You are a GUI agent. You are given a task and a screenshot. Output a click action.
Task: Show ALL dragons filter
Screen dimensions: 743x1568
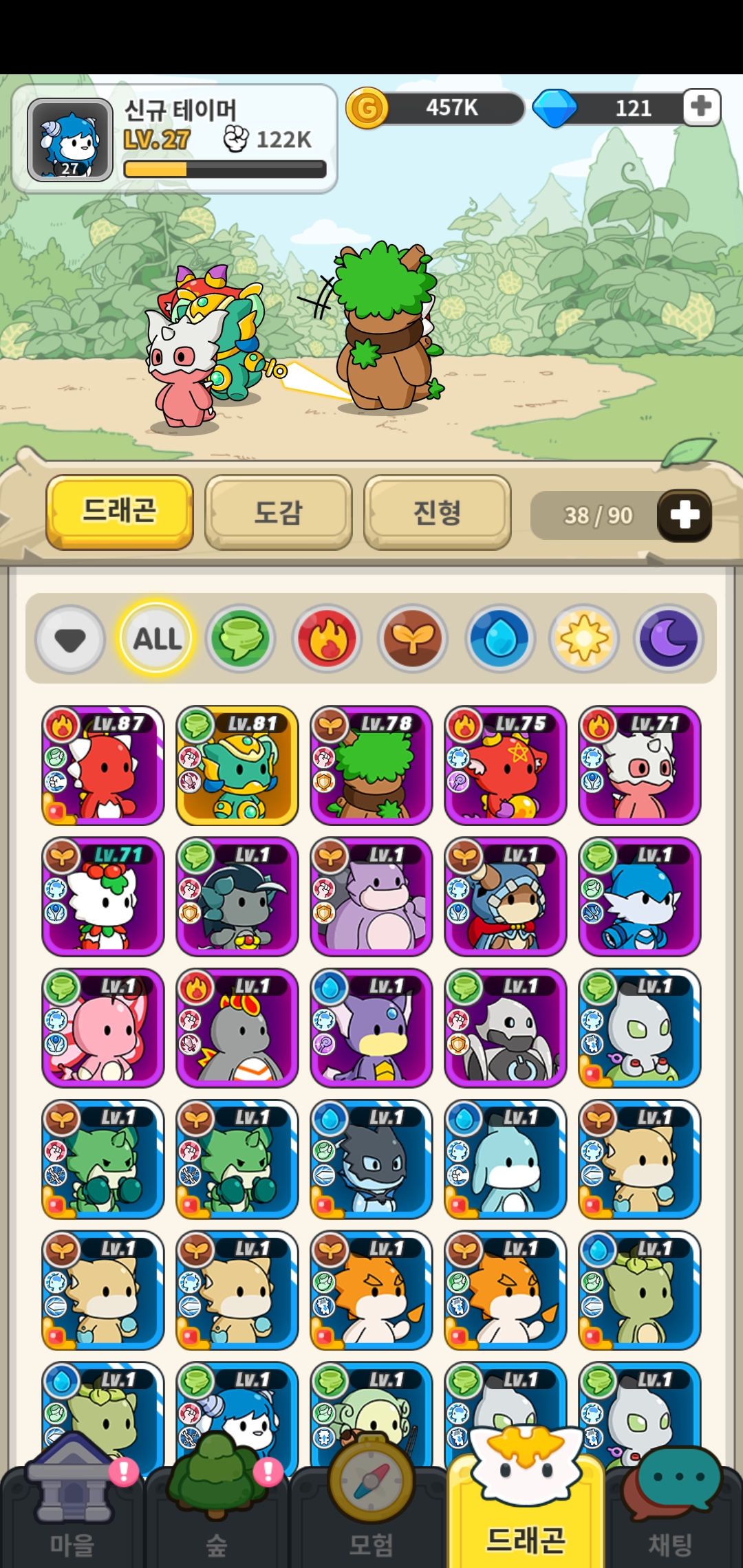(x=157, y=640)
